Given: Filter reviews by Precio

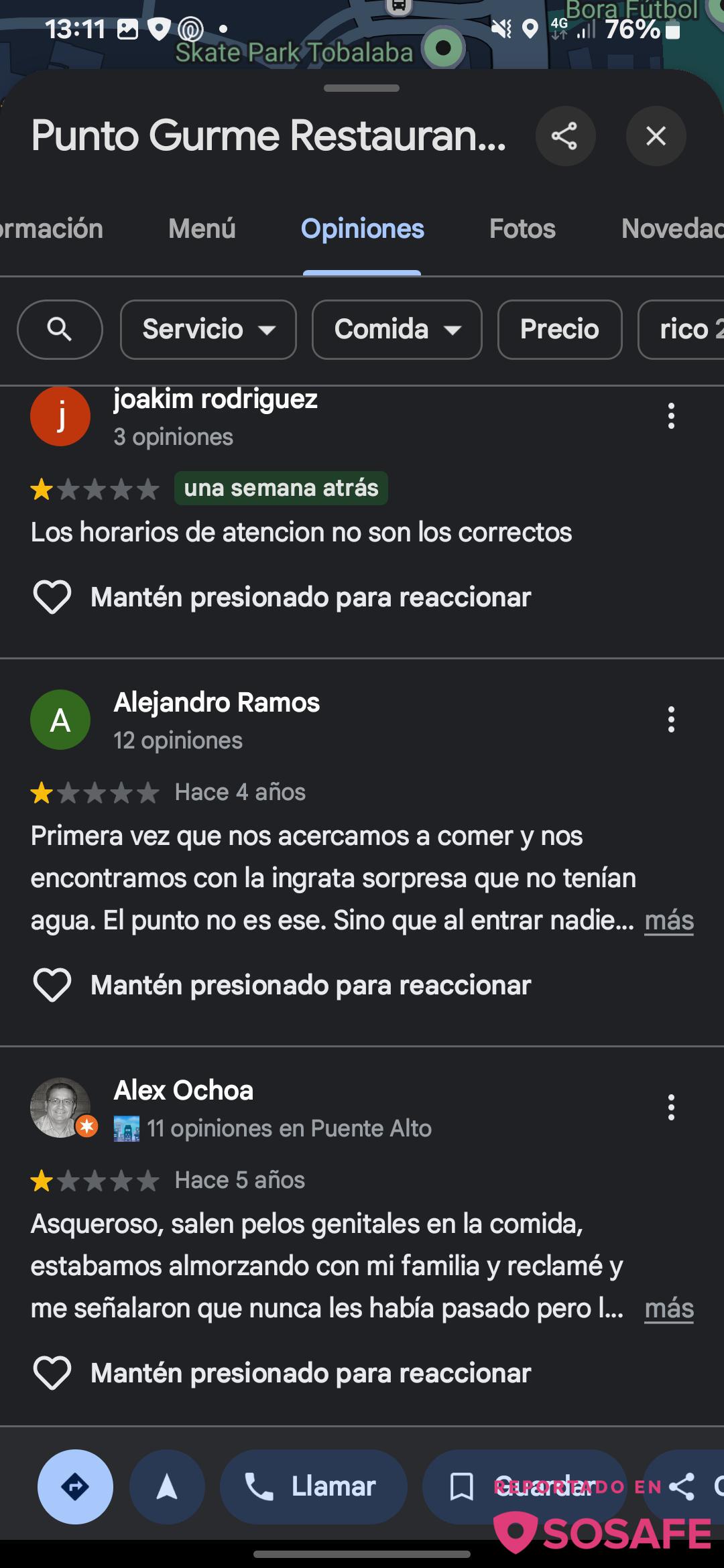Looking at the screenshot, I should 559,330.
